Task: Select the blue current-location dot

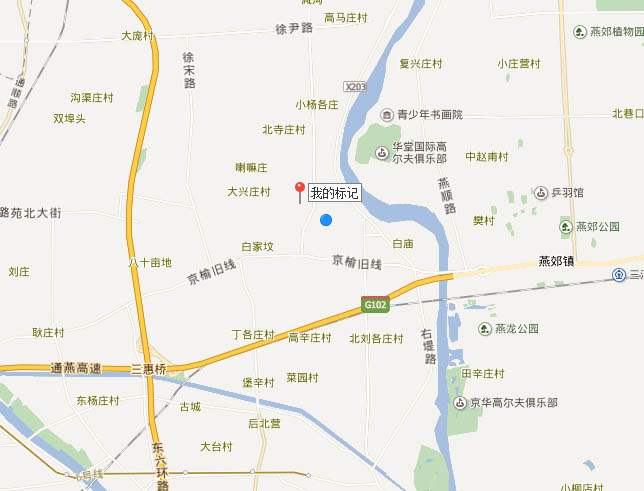Action: 325,220
